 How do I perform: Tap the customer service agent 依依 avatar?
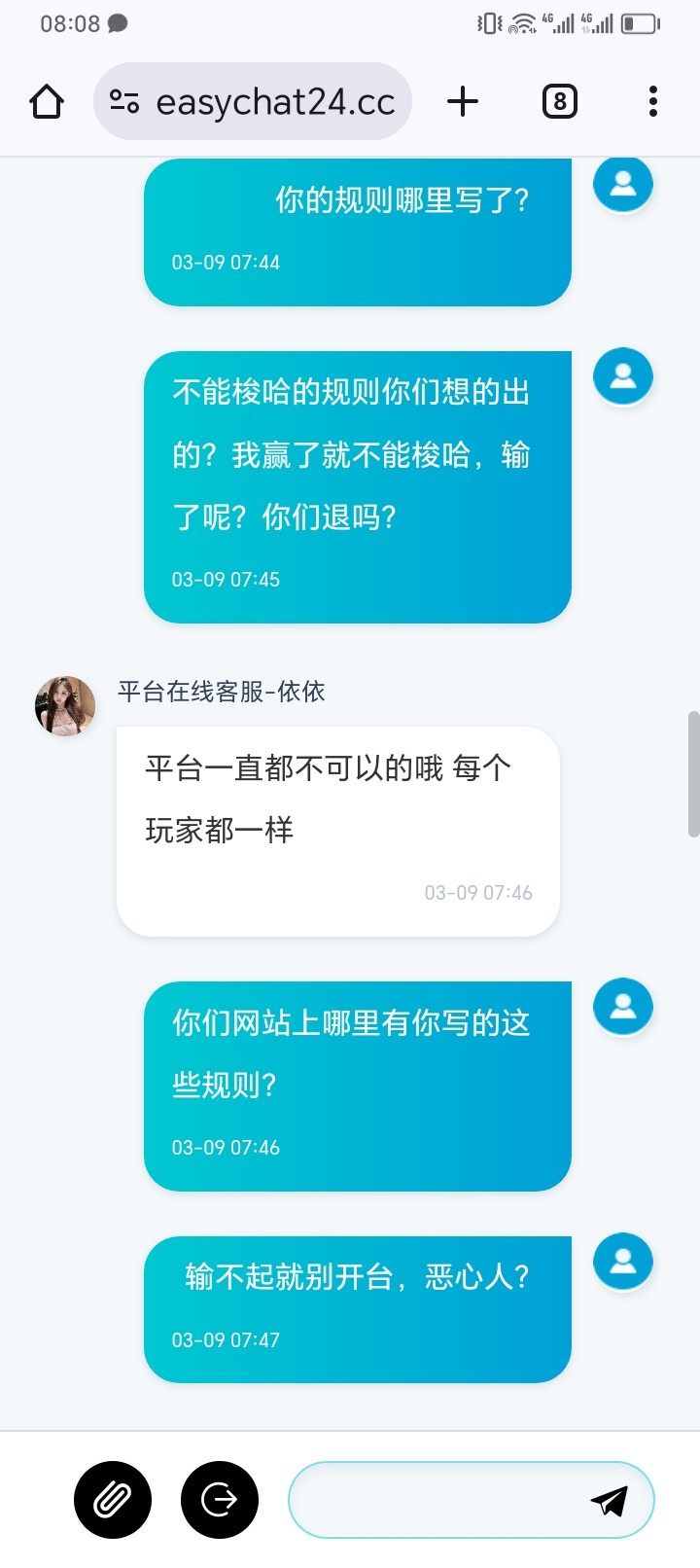65,706
